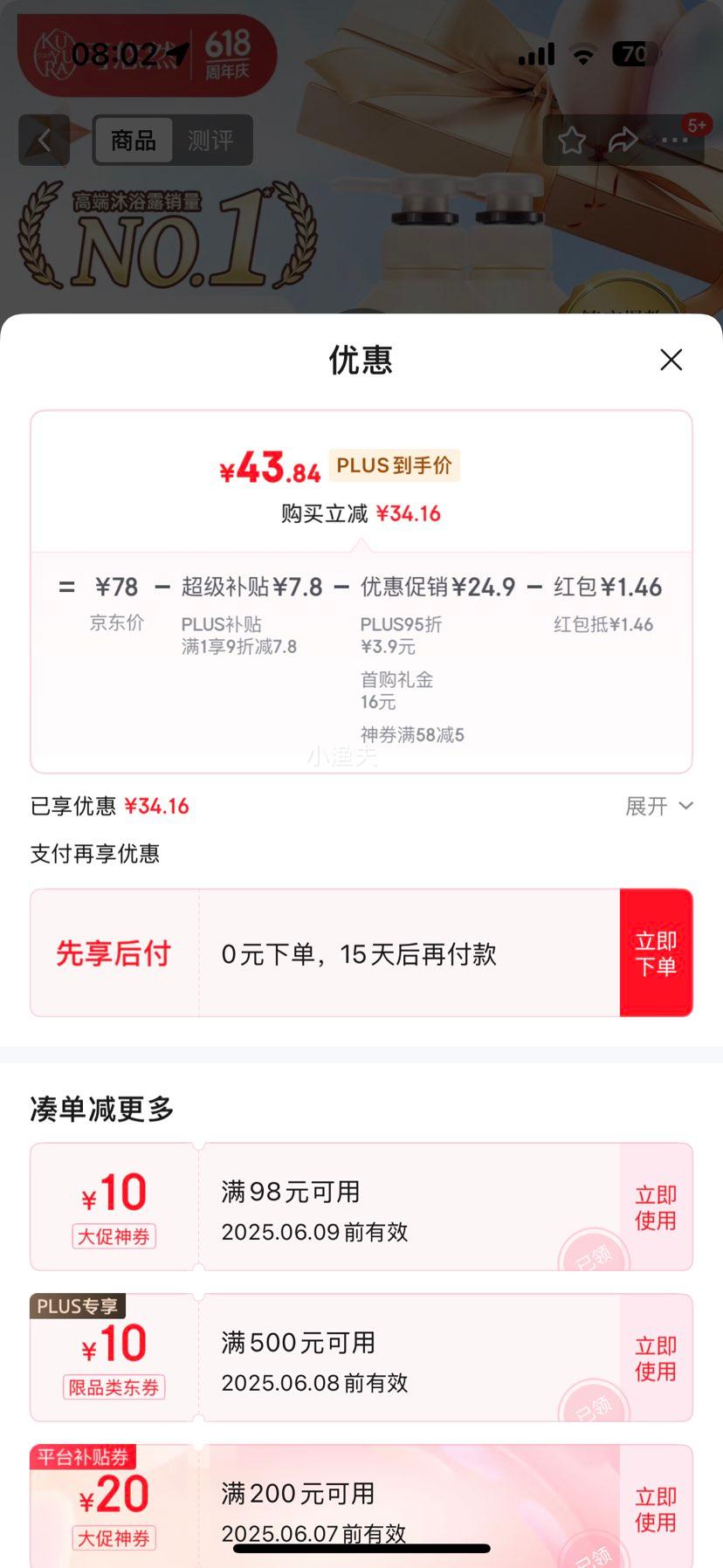Select the 商品 tab
This screenshot has height=1568, width=723.
[134, 140]
